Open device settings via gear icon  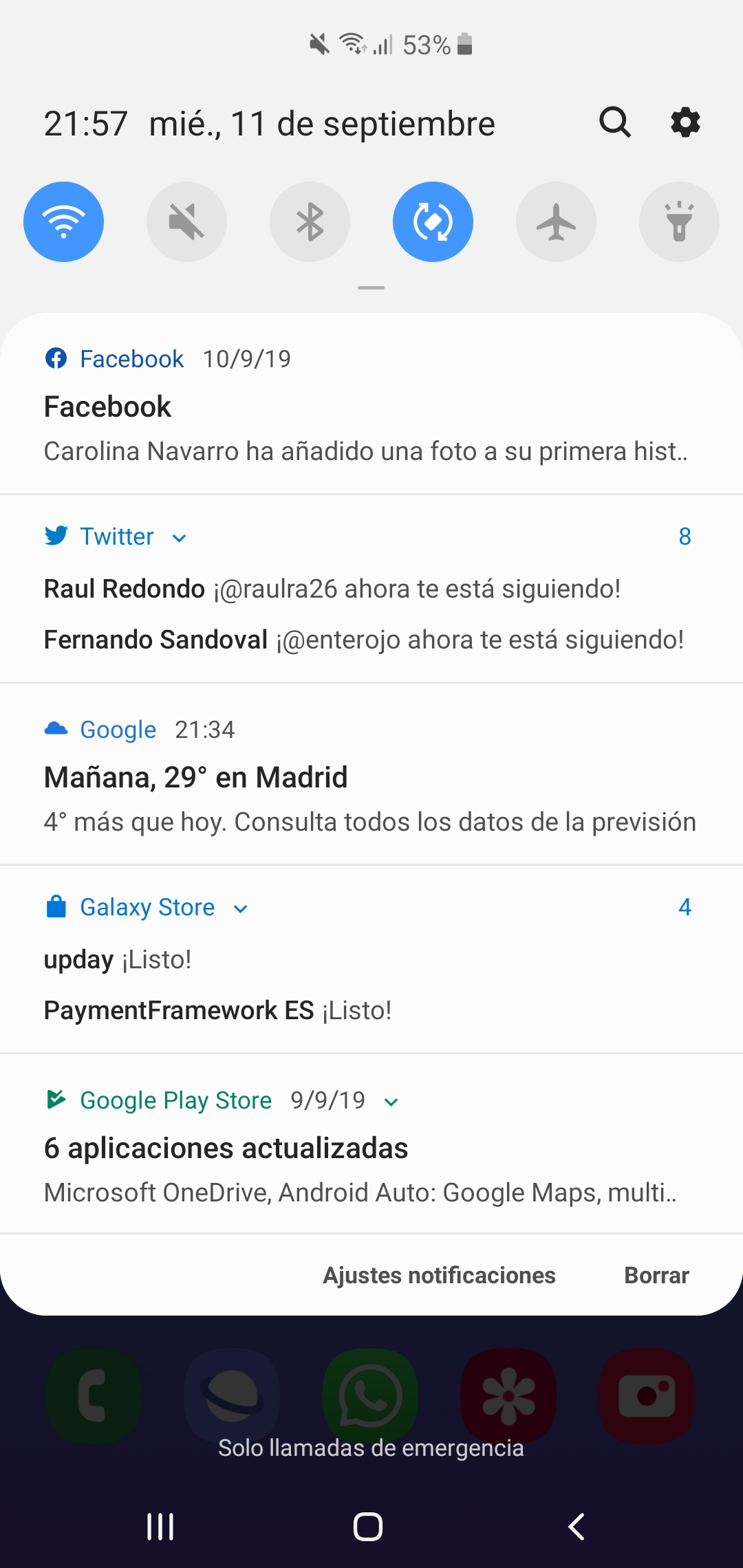coord(685,122)
